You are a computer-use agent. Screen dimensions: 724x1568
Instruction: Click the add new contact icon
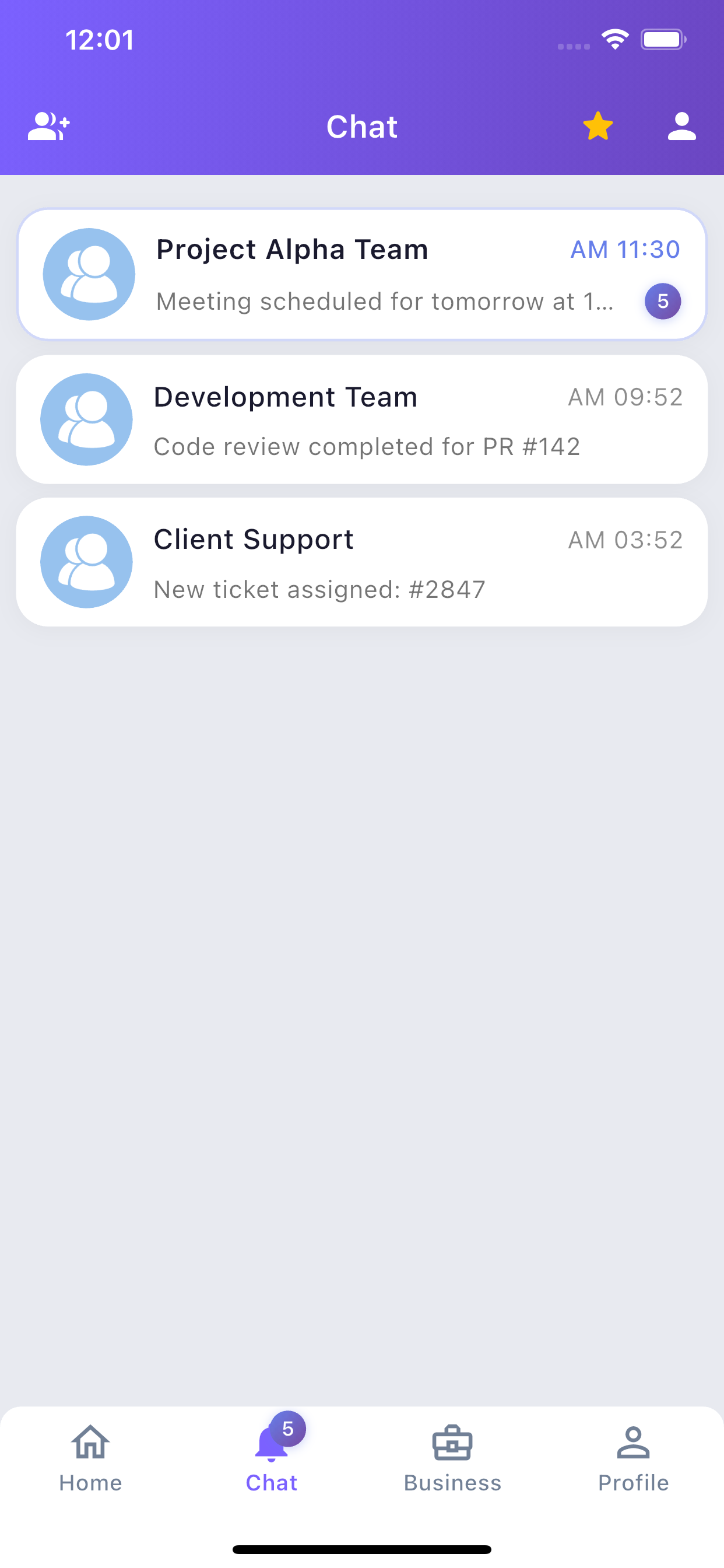coord(48,126)
